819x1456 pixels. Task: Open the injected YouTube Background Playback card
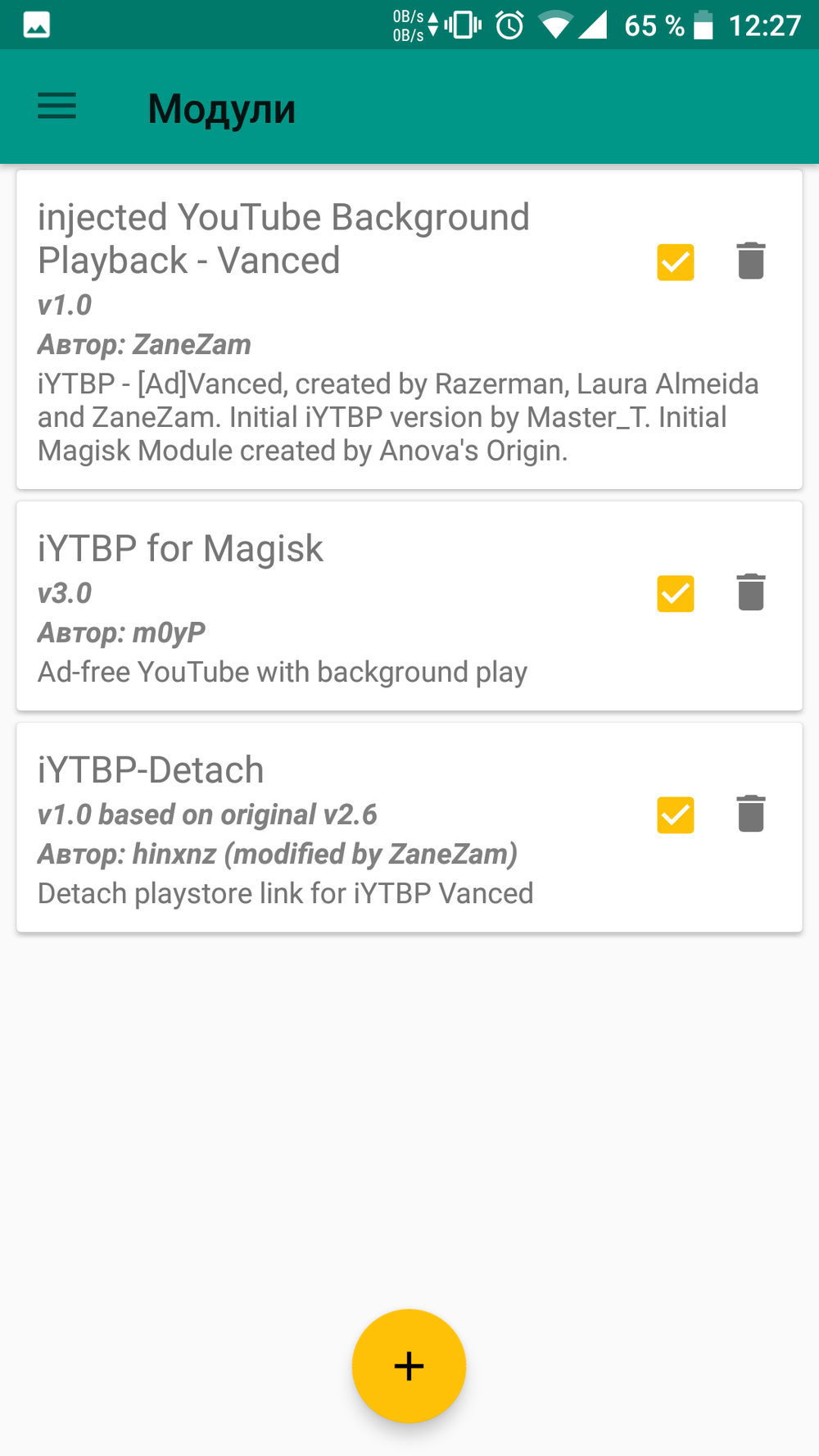pos(409,329)
